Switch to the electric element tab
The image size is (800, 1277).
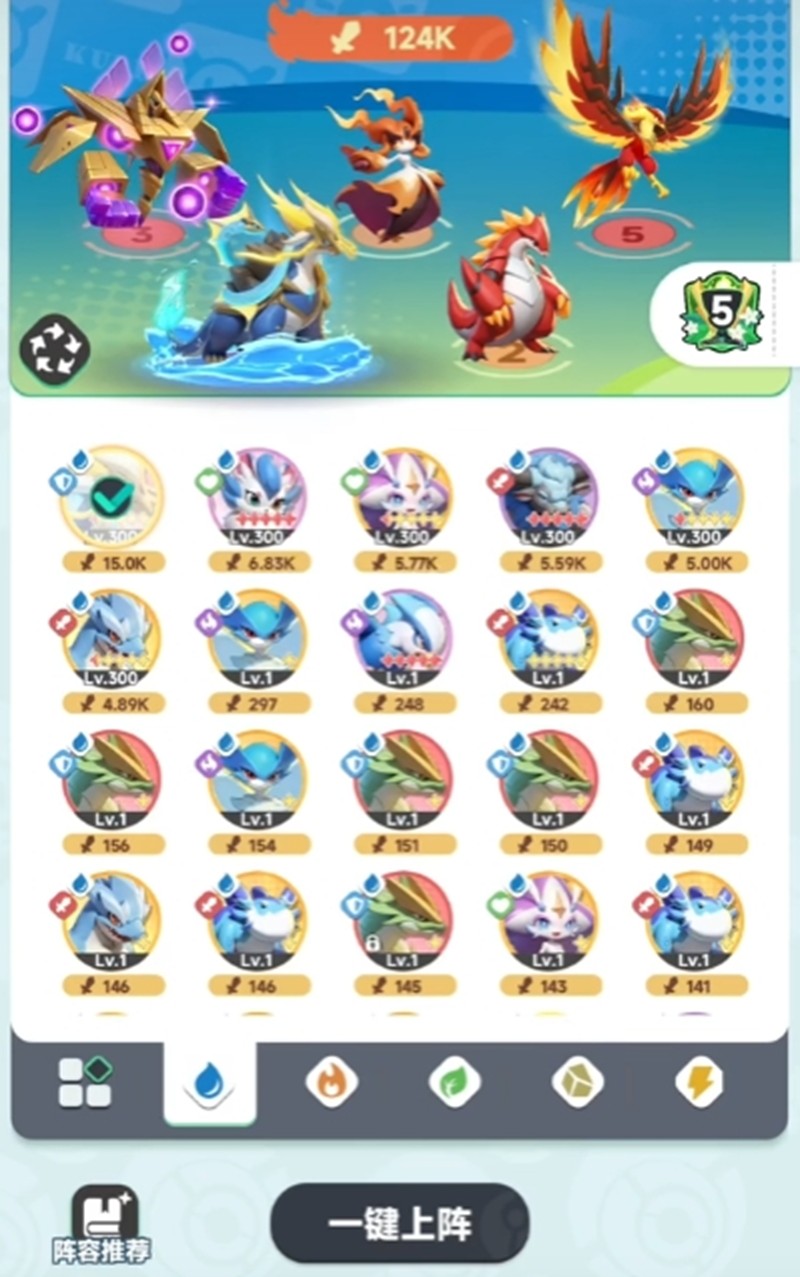click(701, 1083)
